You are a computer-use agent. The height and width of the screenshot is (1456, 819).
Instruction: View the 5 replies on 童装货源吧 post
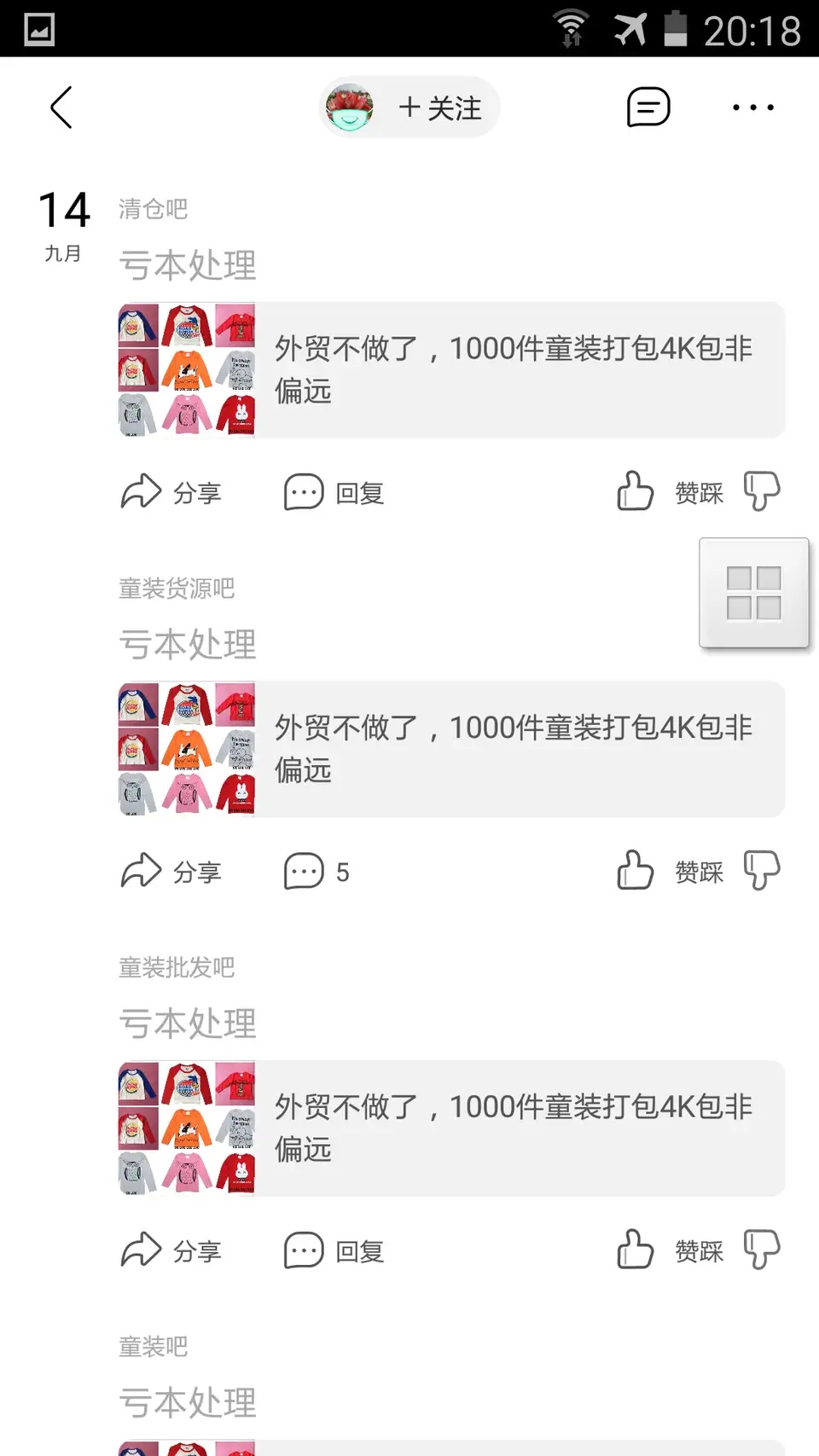[317, 872]
